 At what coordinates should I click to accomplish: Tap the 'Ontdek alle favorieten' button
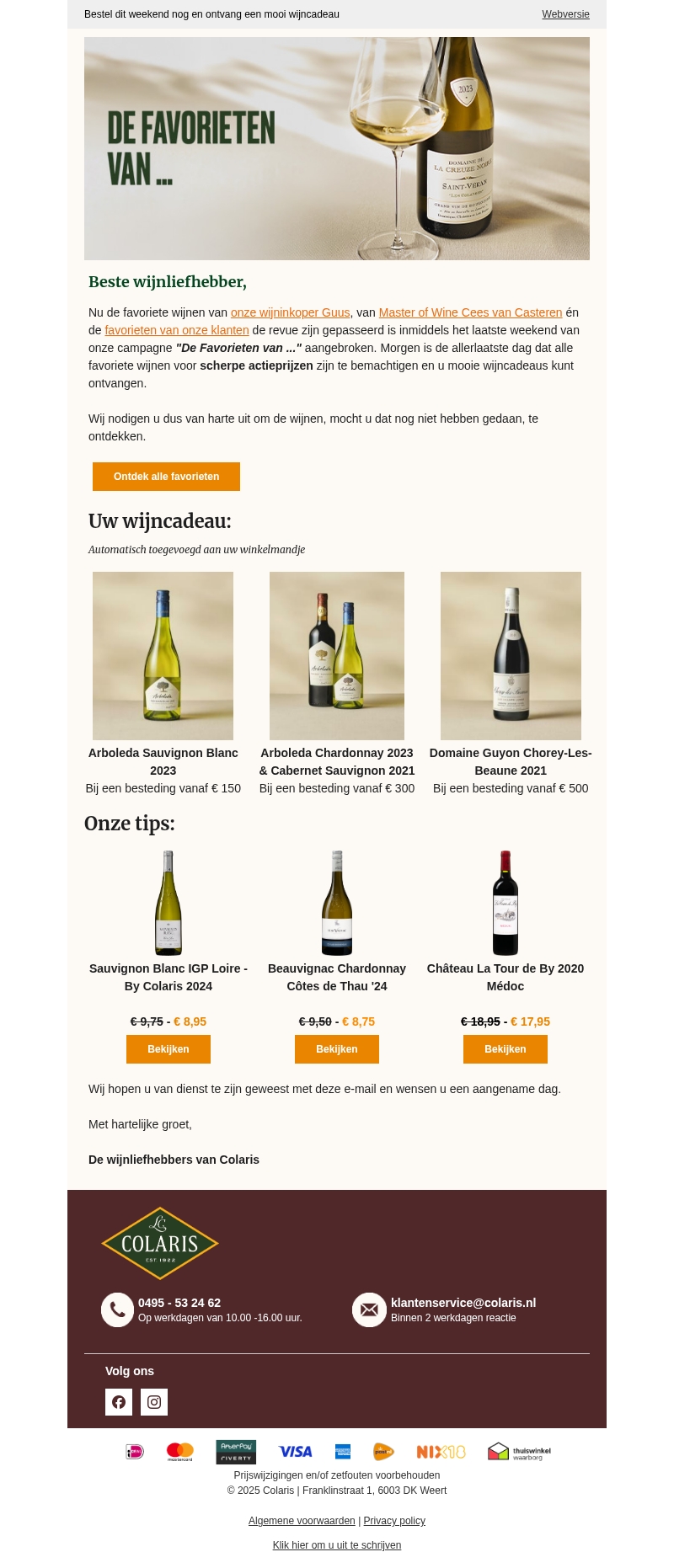pyautogui.click(x=166, y=477)
